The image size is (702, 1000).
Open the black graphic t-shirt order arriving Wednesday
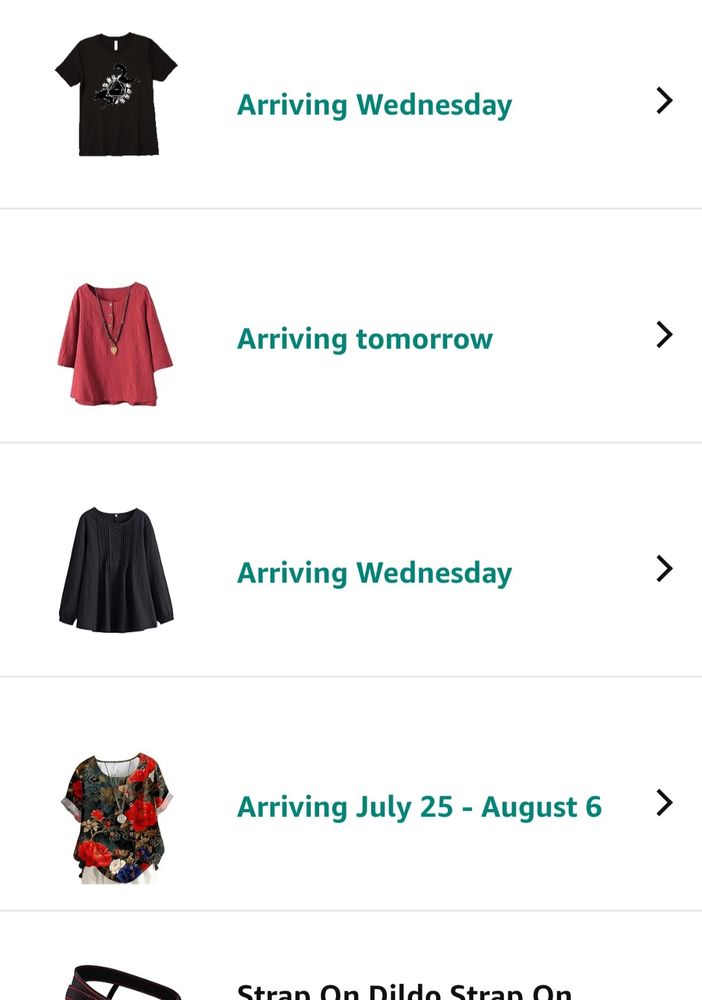pos(374,104)
